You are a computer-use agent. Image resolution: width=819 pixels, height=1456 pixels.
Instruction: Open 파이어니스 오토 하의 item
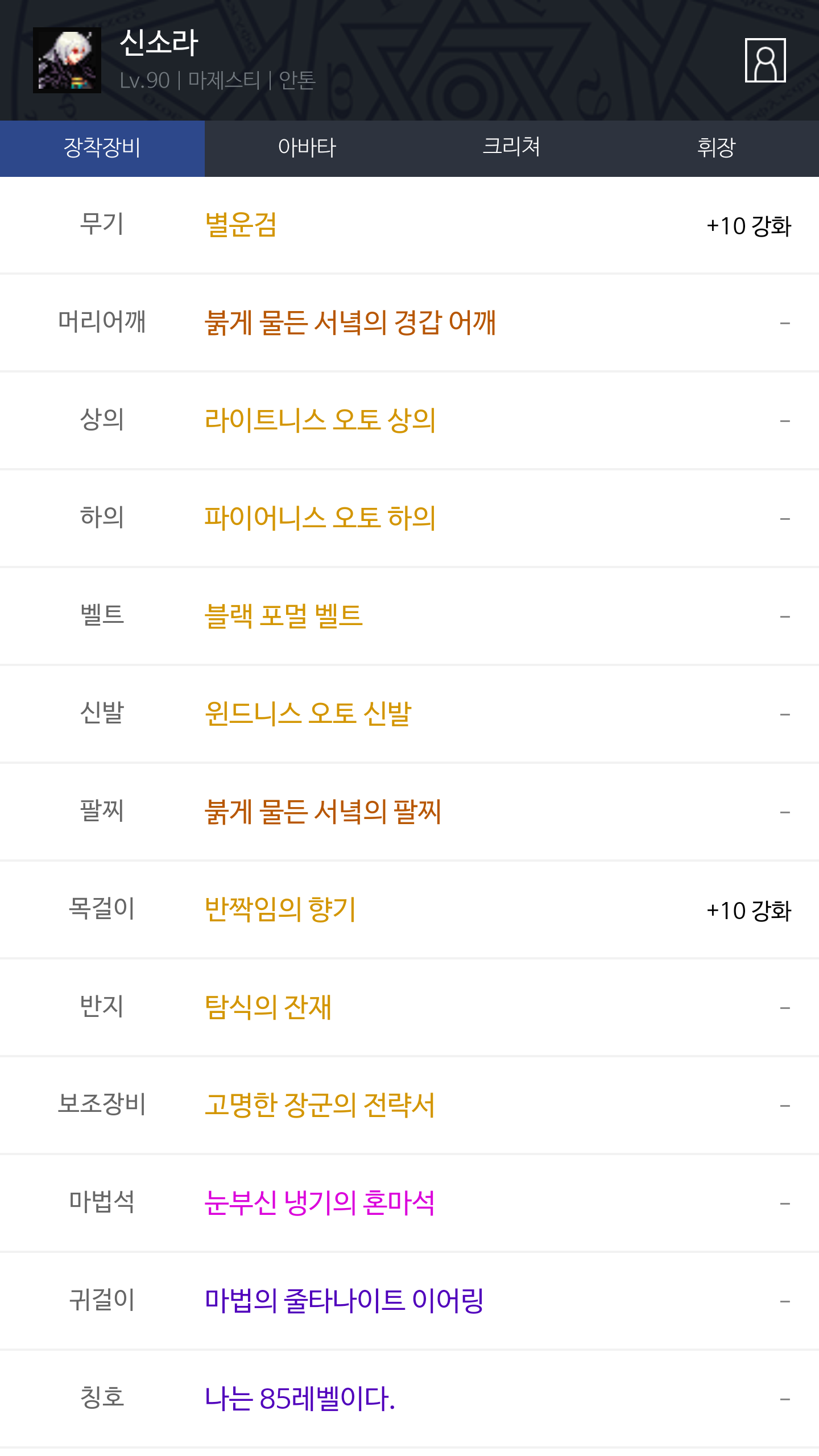point(320,519)
